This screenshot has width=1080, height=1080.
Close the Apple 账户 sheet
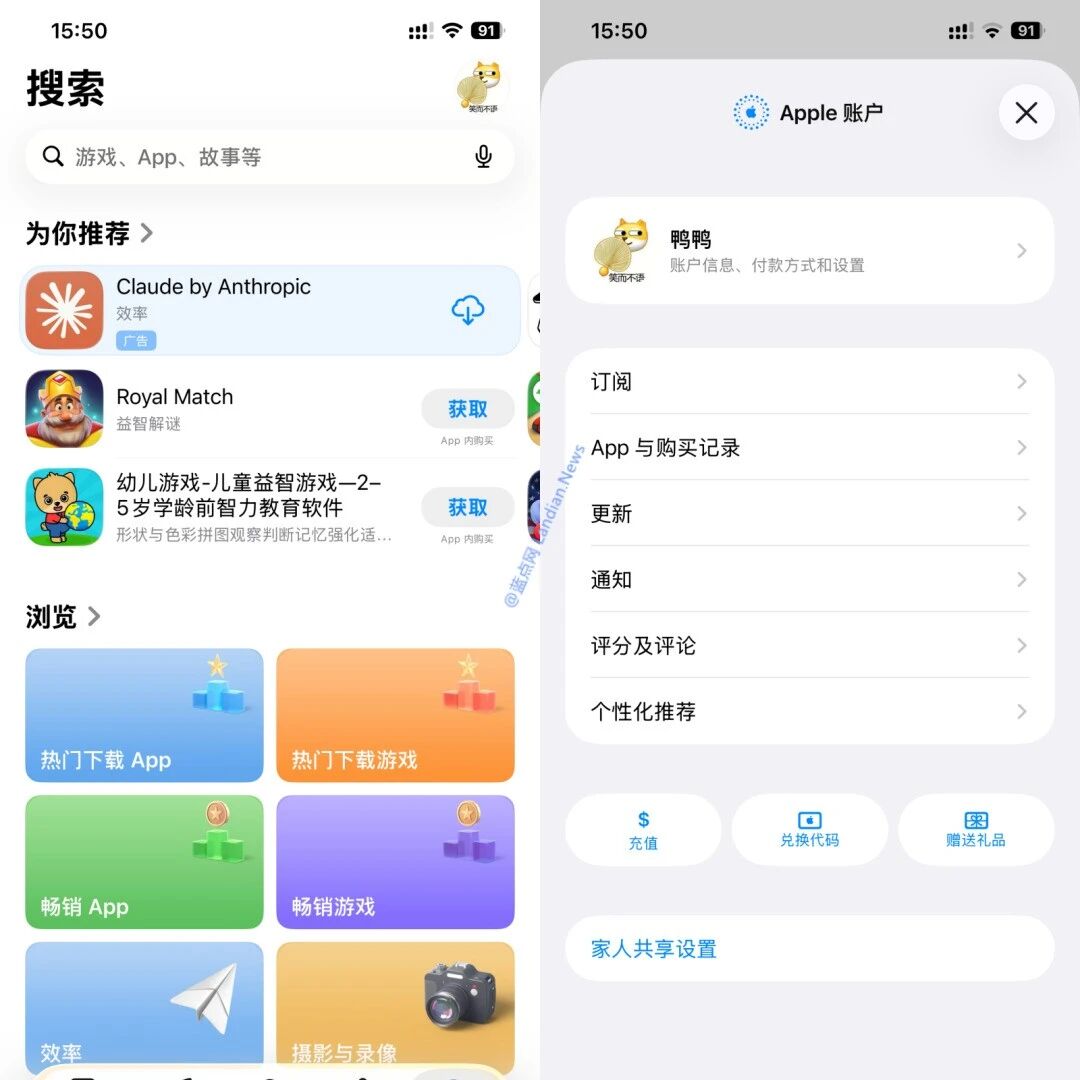(x=1026, y=113)
